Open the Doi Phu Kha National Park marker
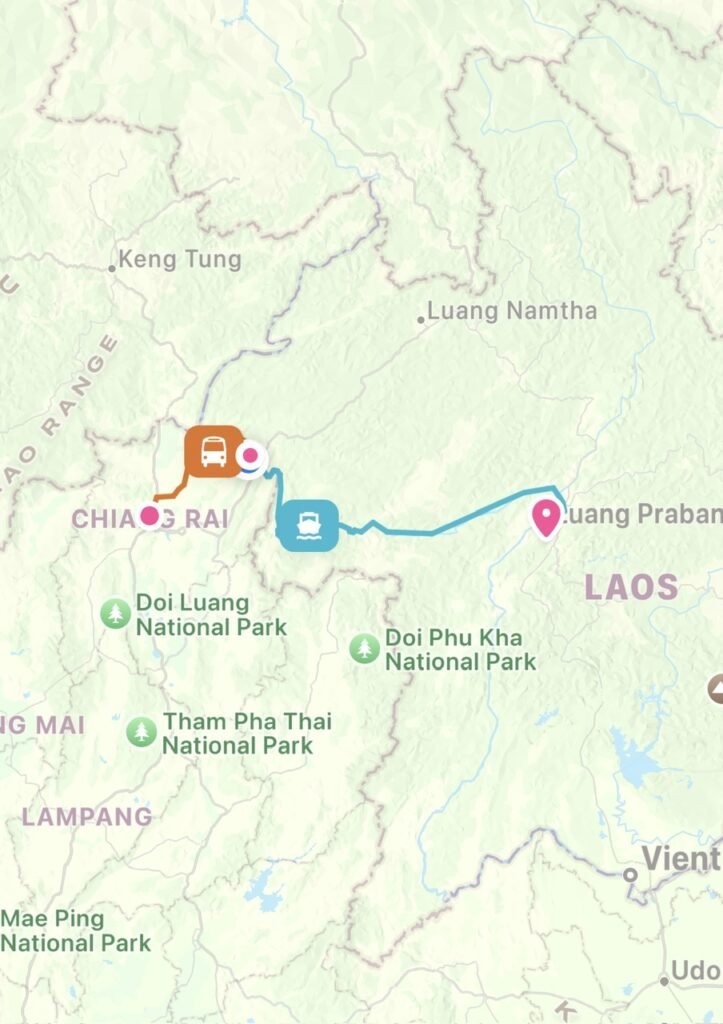This screenshot has height=1024, width=723. [364, 648]
